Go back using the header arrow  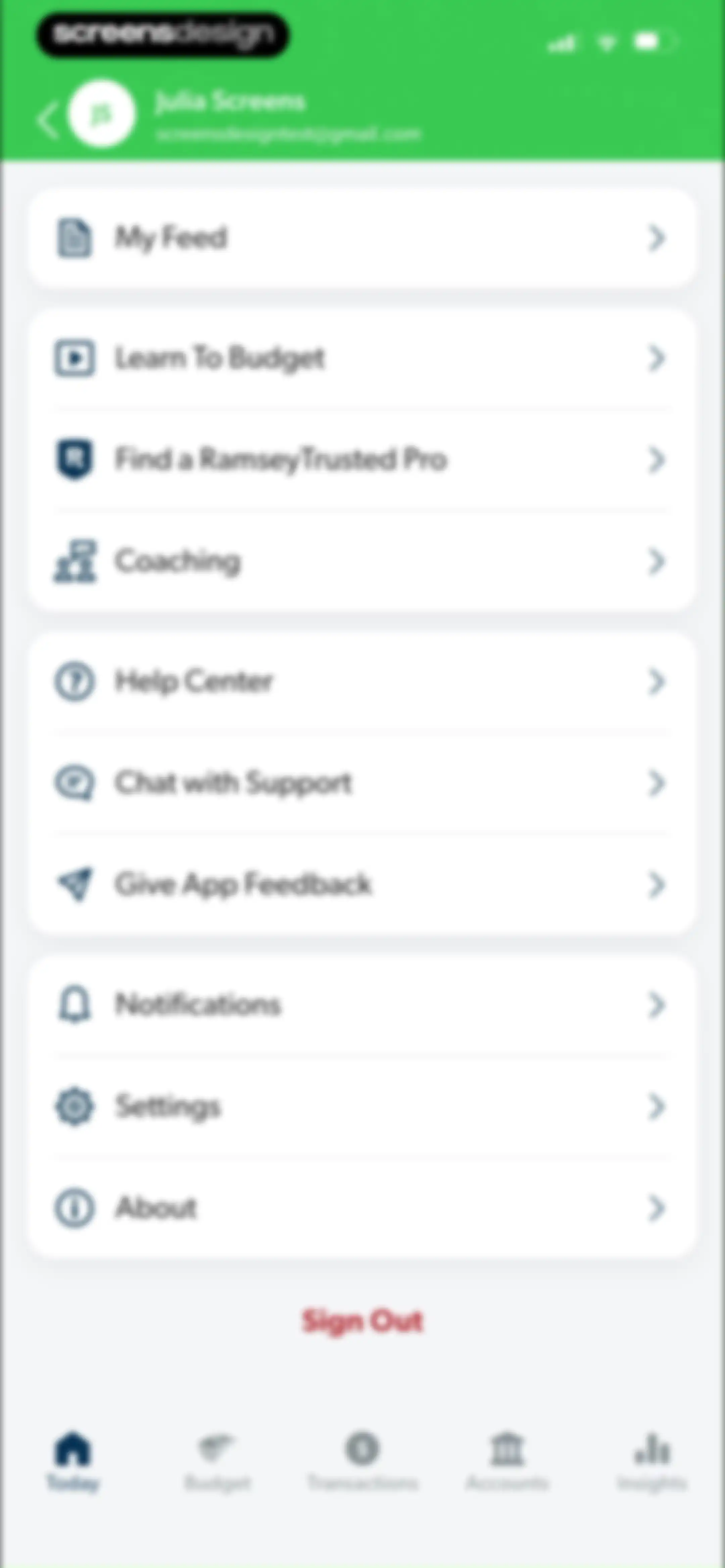(x=48, y=120)
